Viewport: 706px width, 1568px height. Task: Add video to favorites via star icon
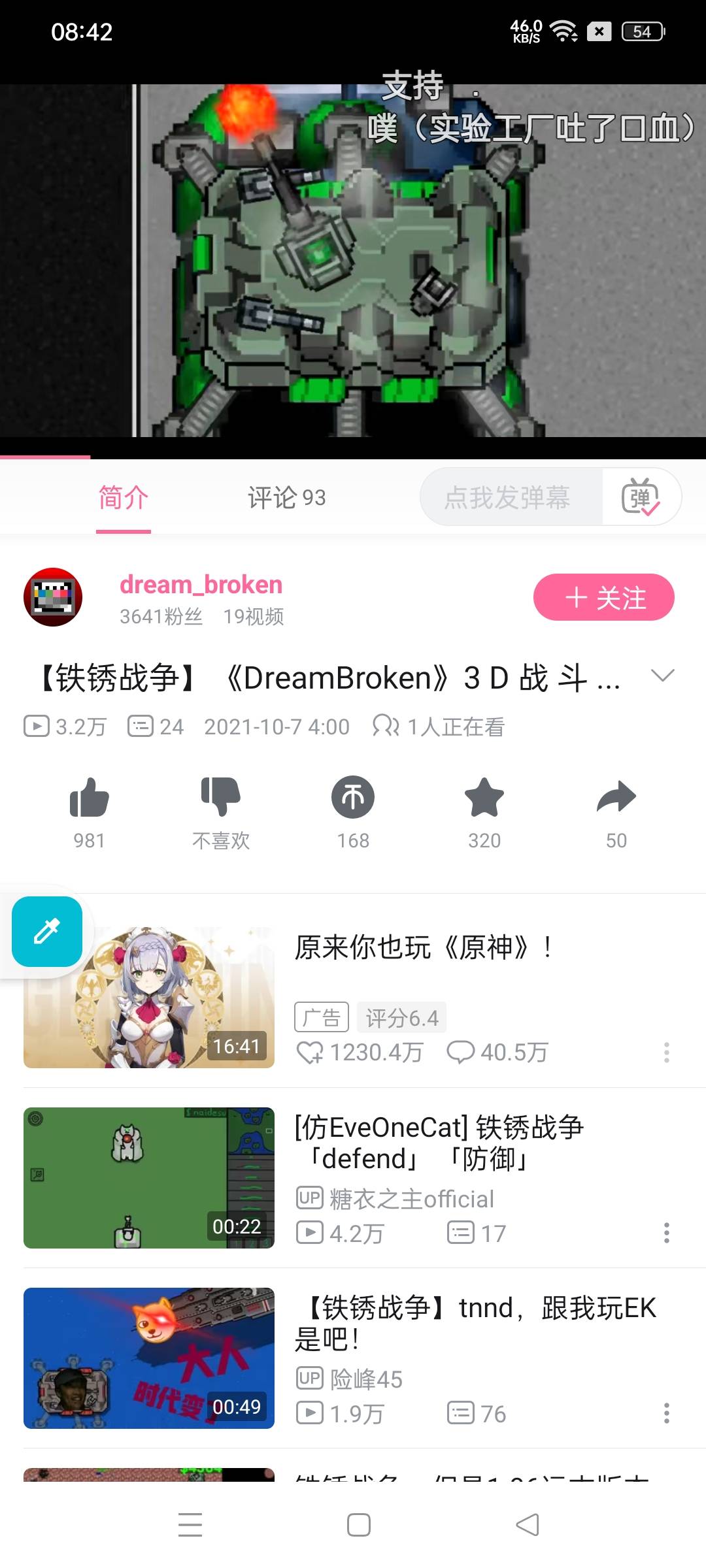pyautogui.click(x=484, y=798)
